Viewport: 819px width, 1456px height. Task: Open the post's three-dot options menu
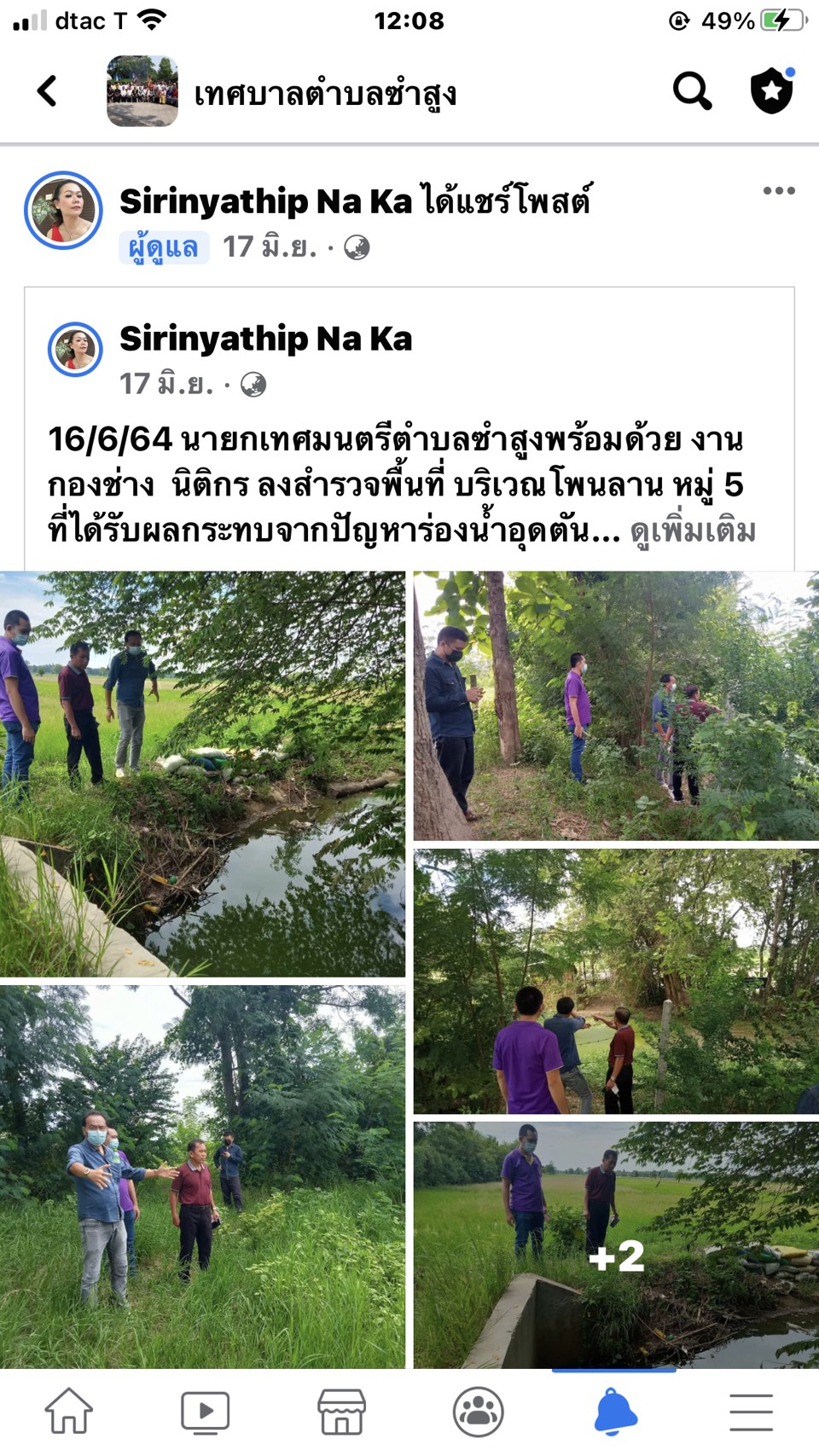tap(779, 191)
